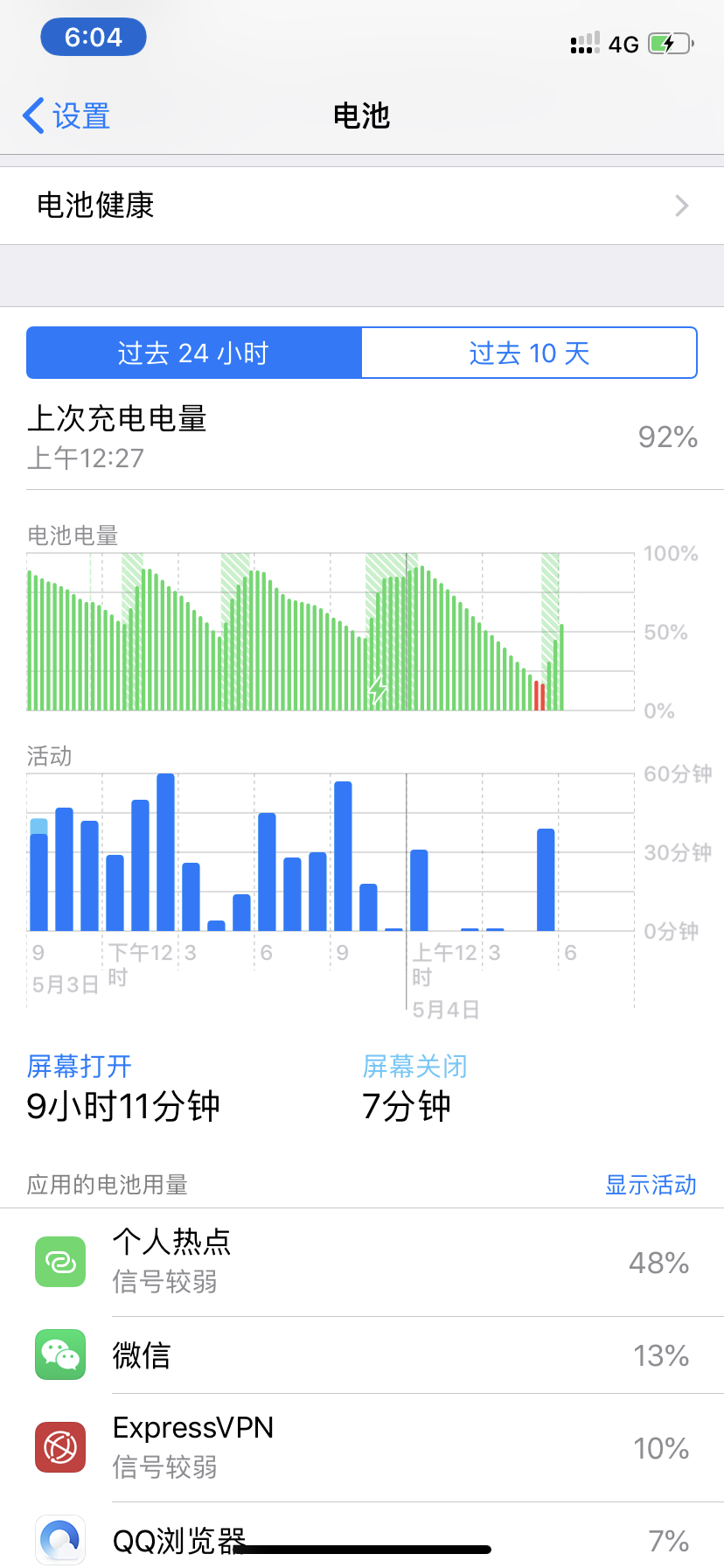Open 微信 battery usage row

tap(362, 1354)
